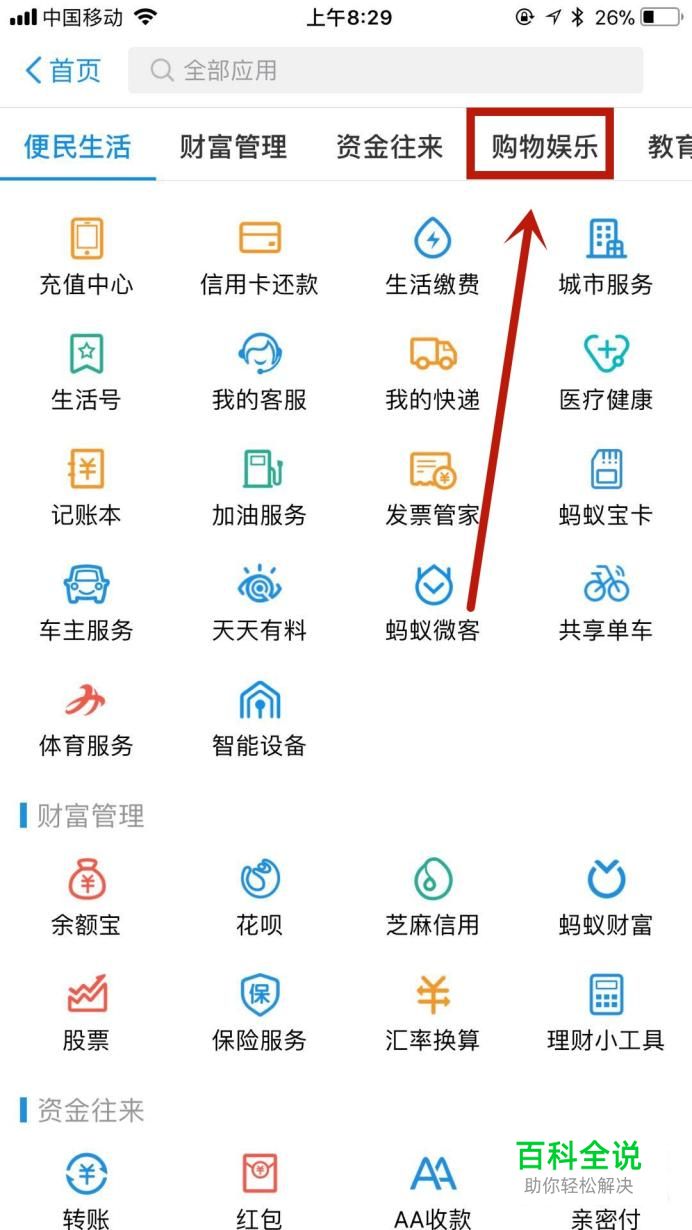This screenshot has width=692, height=1230.
Task: Open 信用卡还款
Action: [259, 257]
